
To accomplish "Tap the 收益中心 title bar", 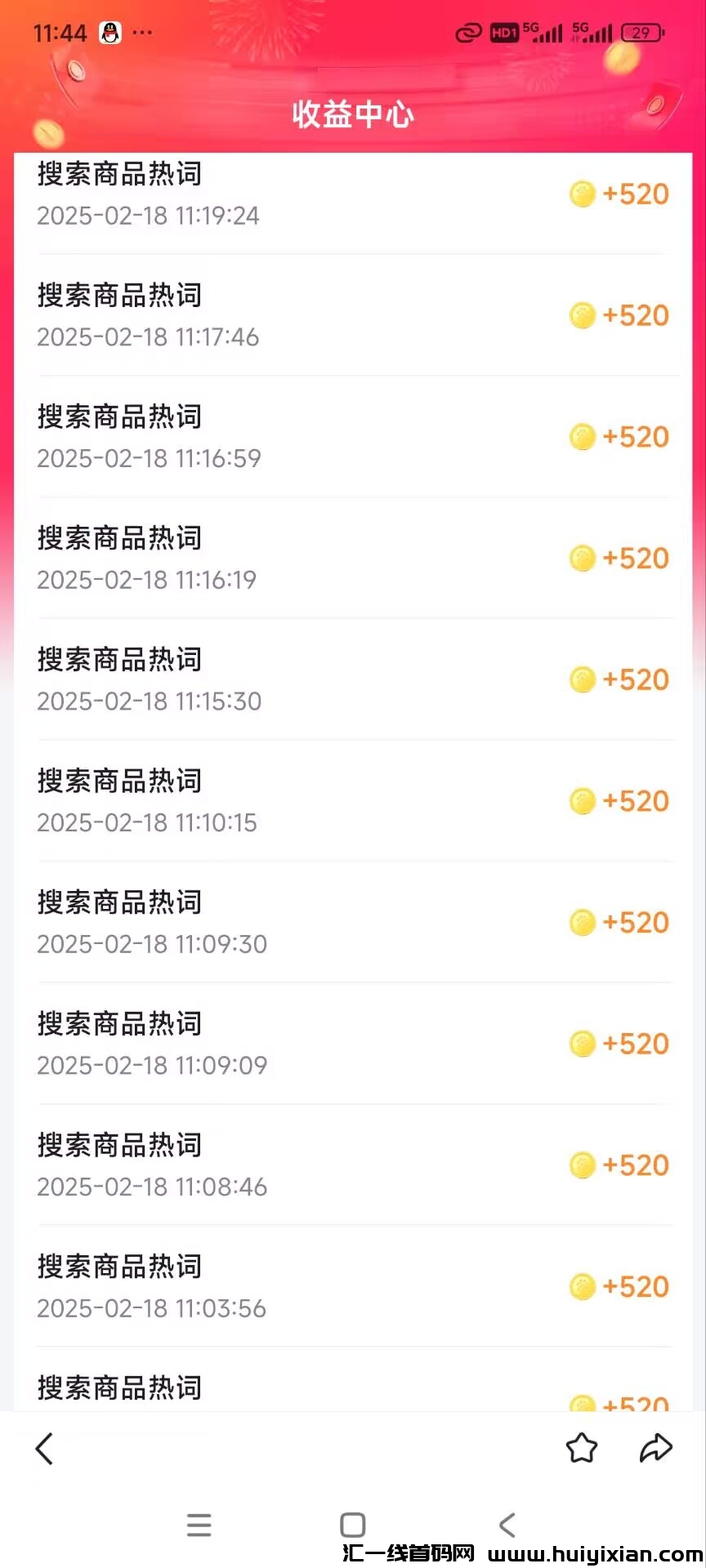I will (353, 115).
